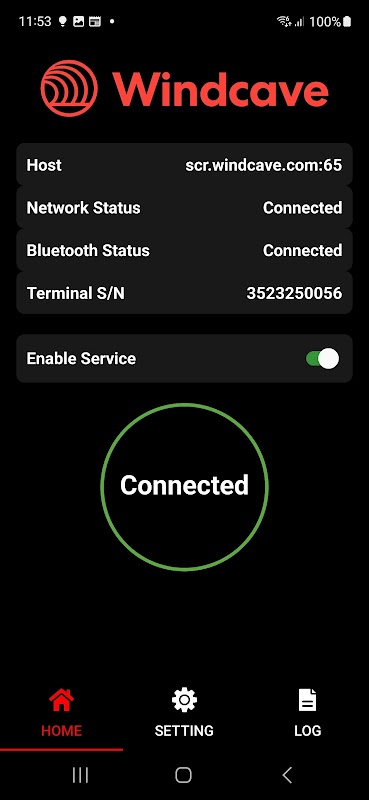The height and width of the screenshot is (800, 369).
Task: Switch to the Setting tab
Action: point(184,713)
